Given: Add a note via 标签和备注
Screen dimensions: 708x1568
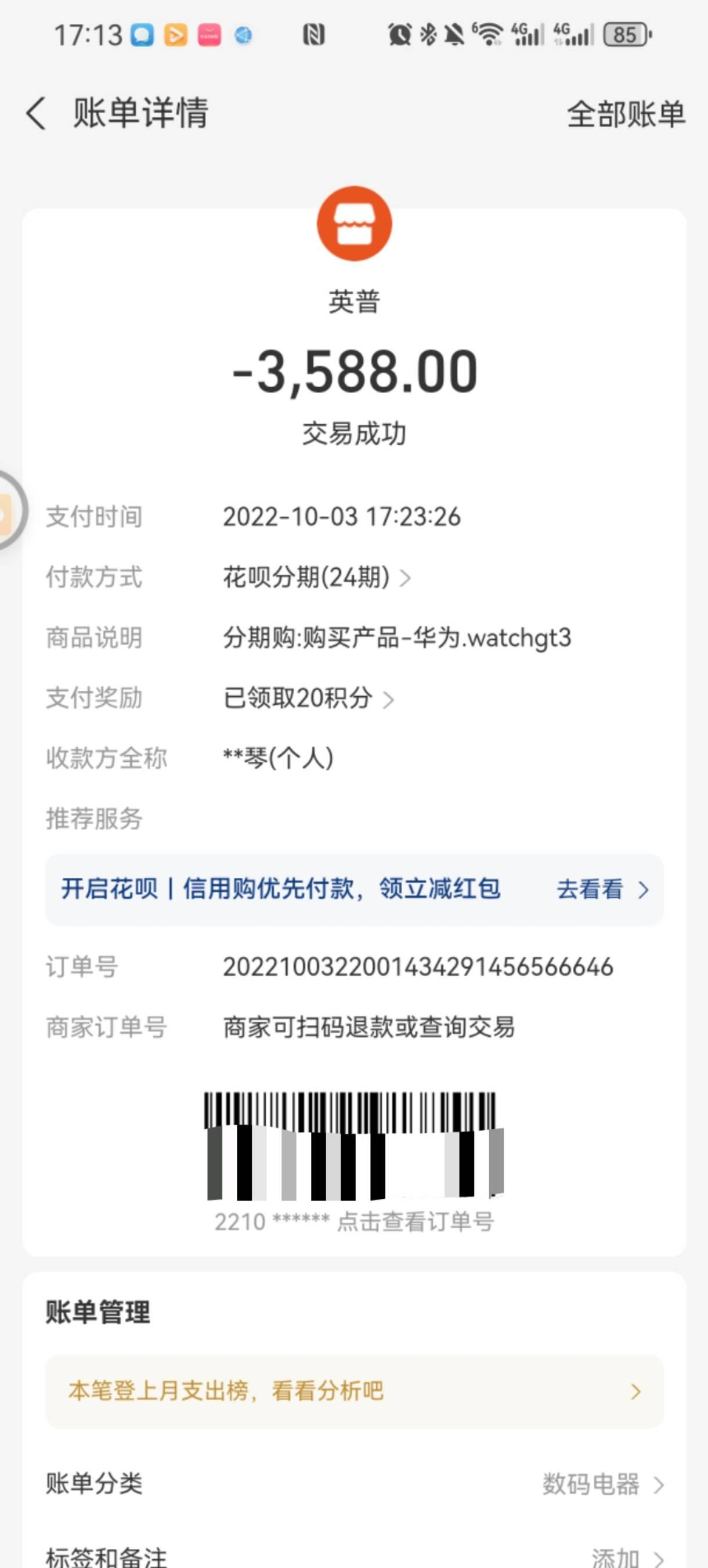Looking at the screenshot, I should coord(625,1557).
